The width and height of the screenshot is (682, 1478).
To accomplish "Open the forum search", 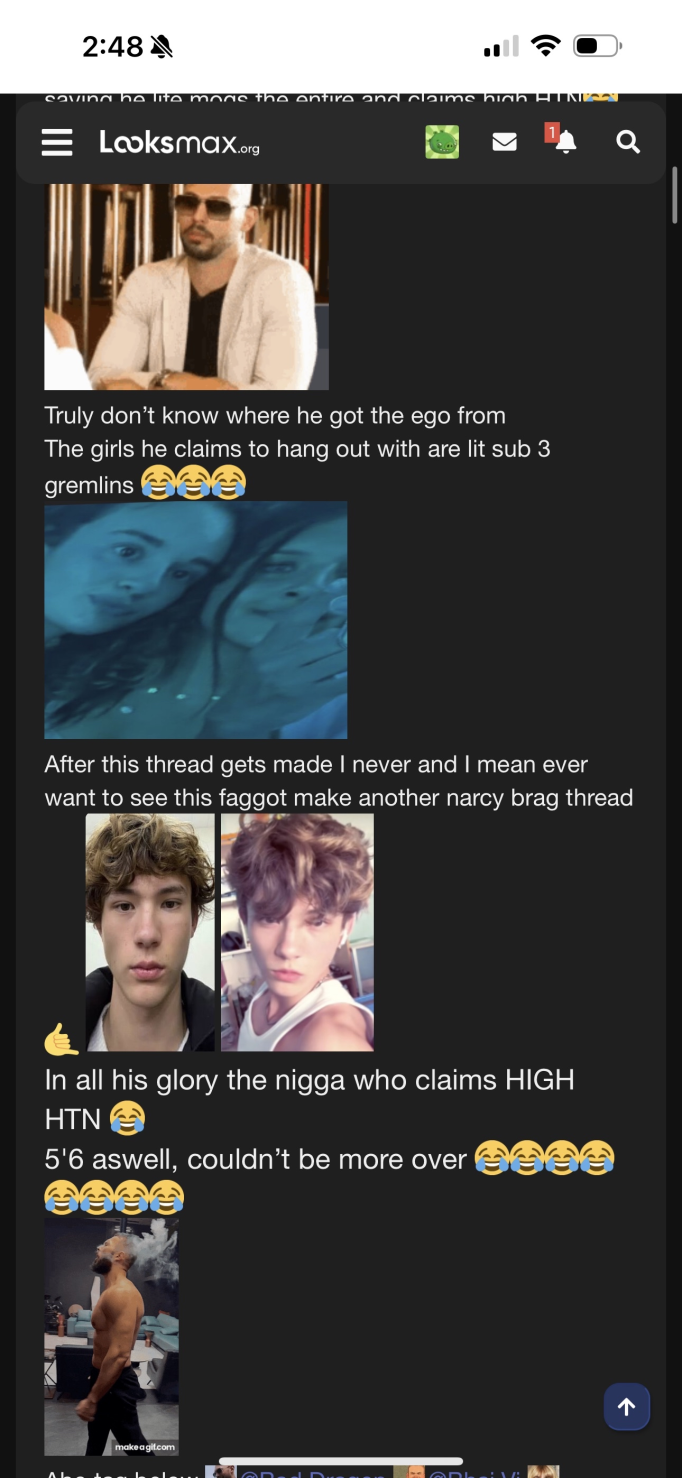I will tap(628, 142).
